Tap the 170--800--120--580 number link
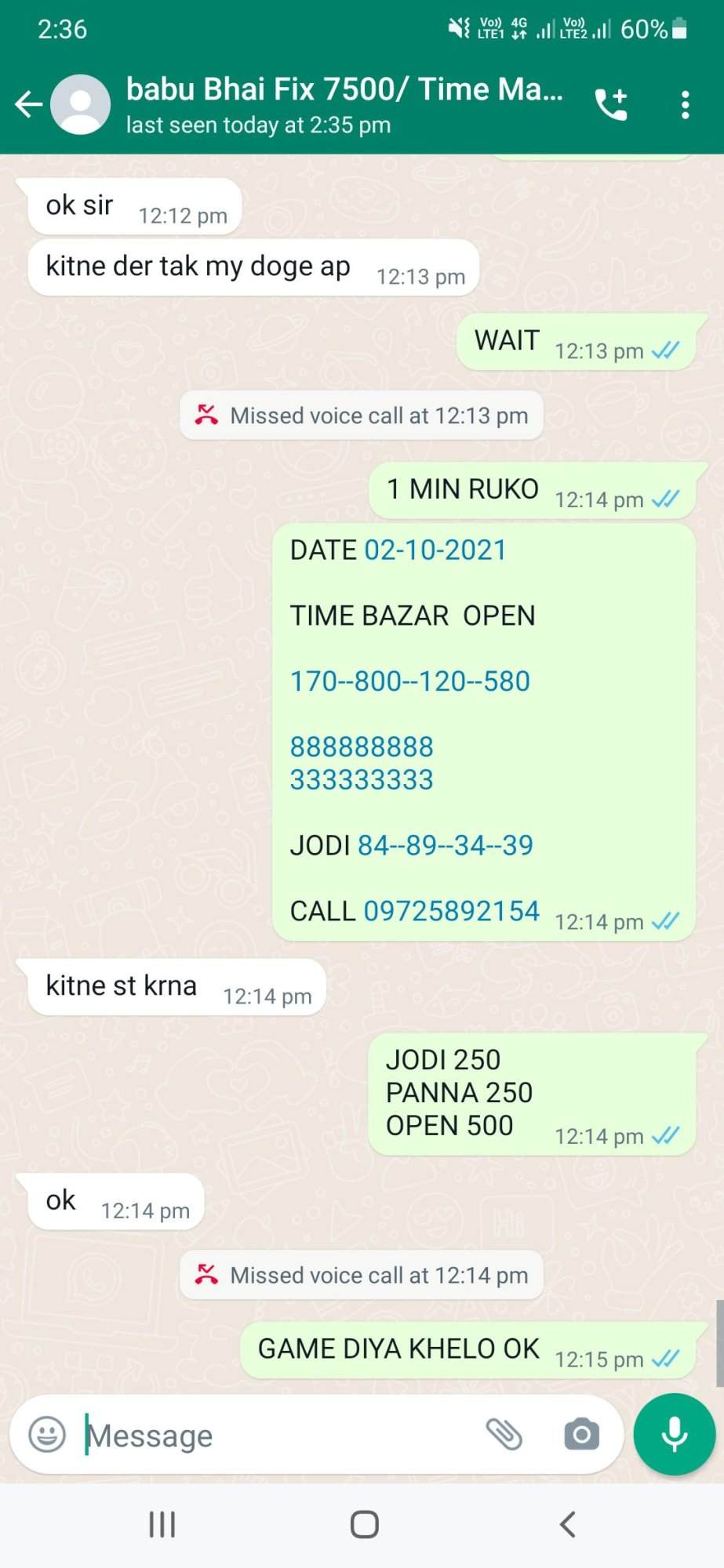The image size is (724, 1568). [x=410, y=681]
